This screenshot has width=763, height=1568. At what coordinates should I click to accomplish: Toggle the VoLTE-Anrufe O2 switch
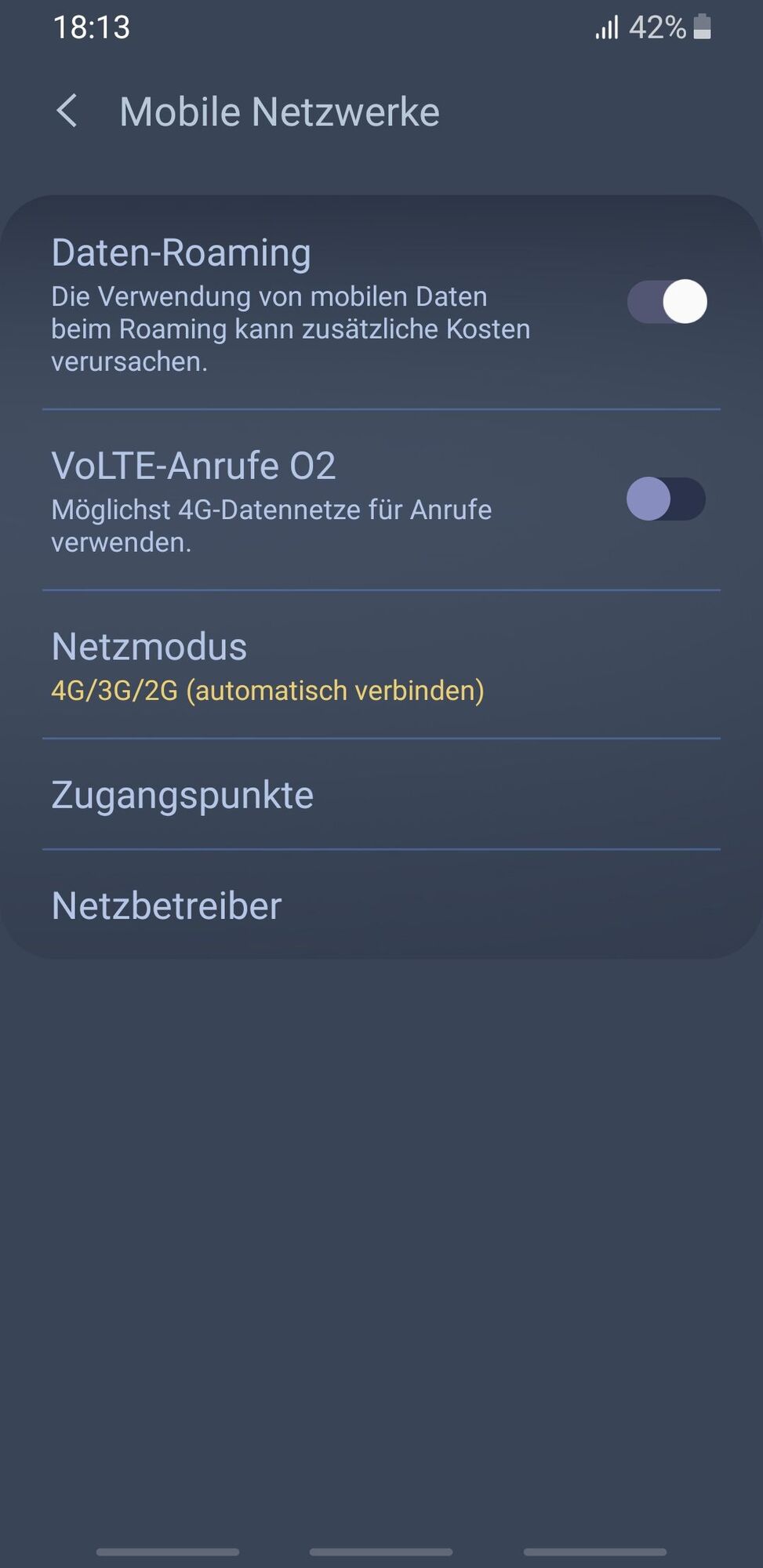(x=665, y=499)
